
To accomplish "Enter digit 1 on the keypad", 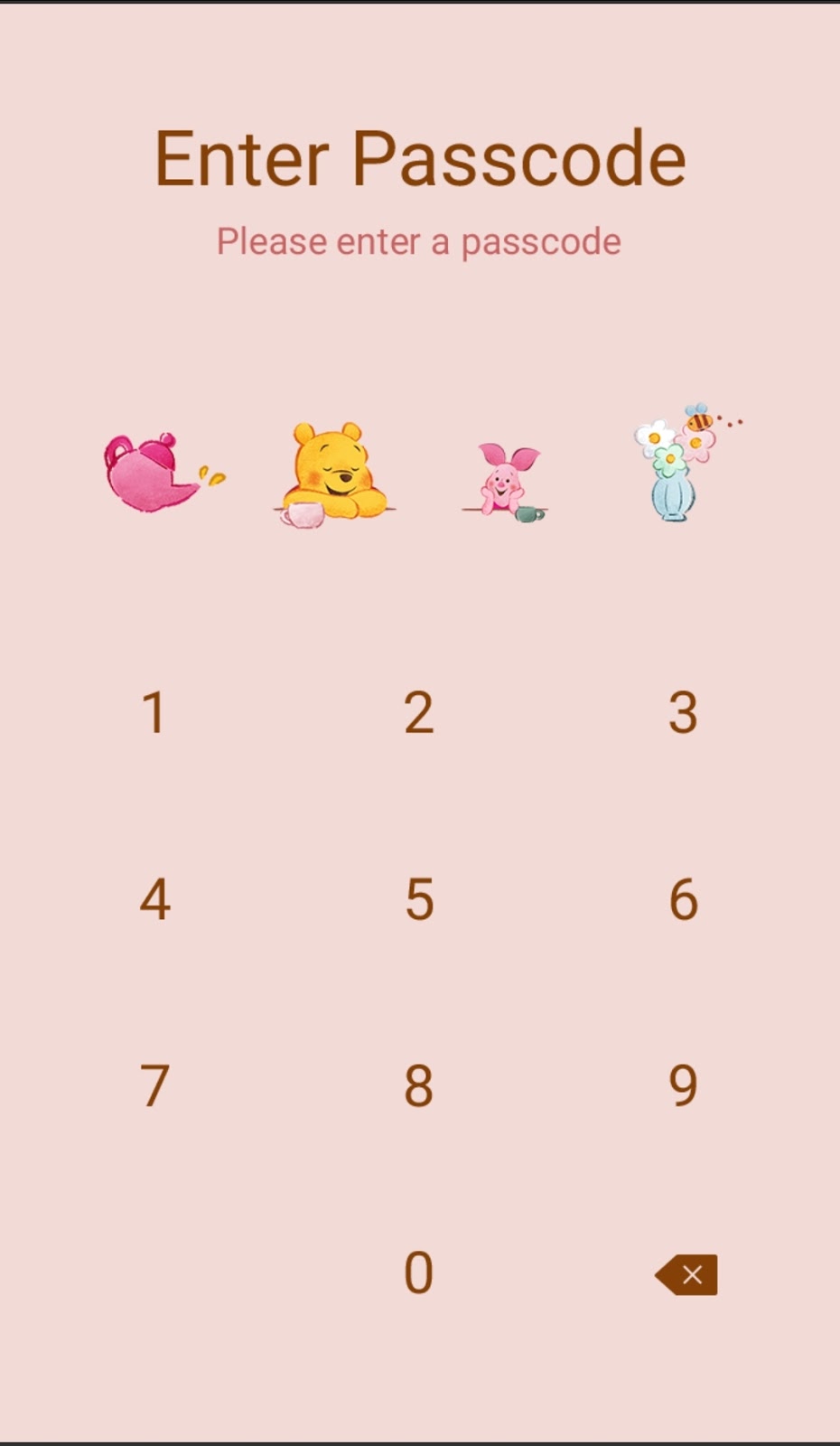I will [x=154, y=712].
